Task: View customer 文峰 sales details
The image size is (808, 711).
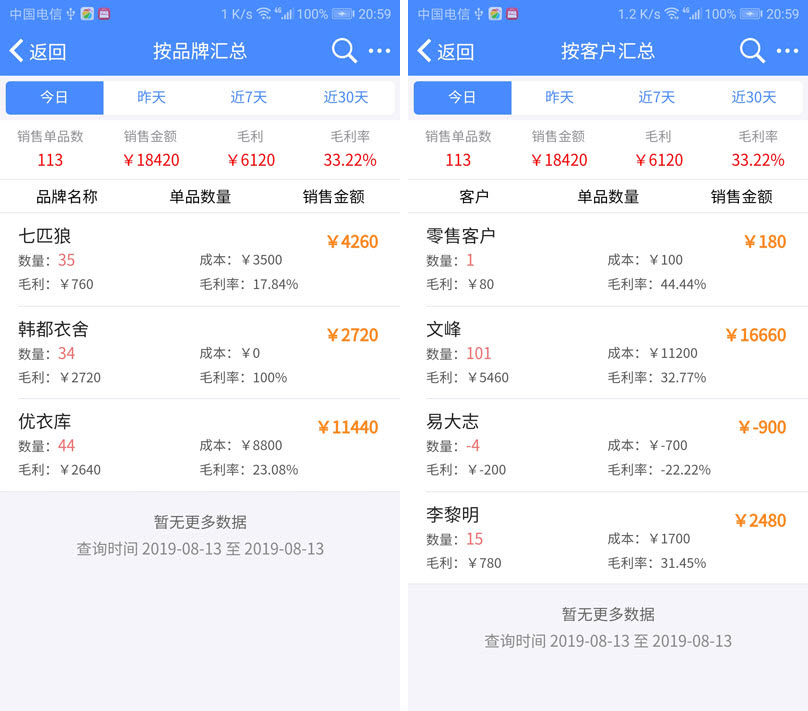Action: (607, 352)
